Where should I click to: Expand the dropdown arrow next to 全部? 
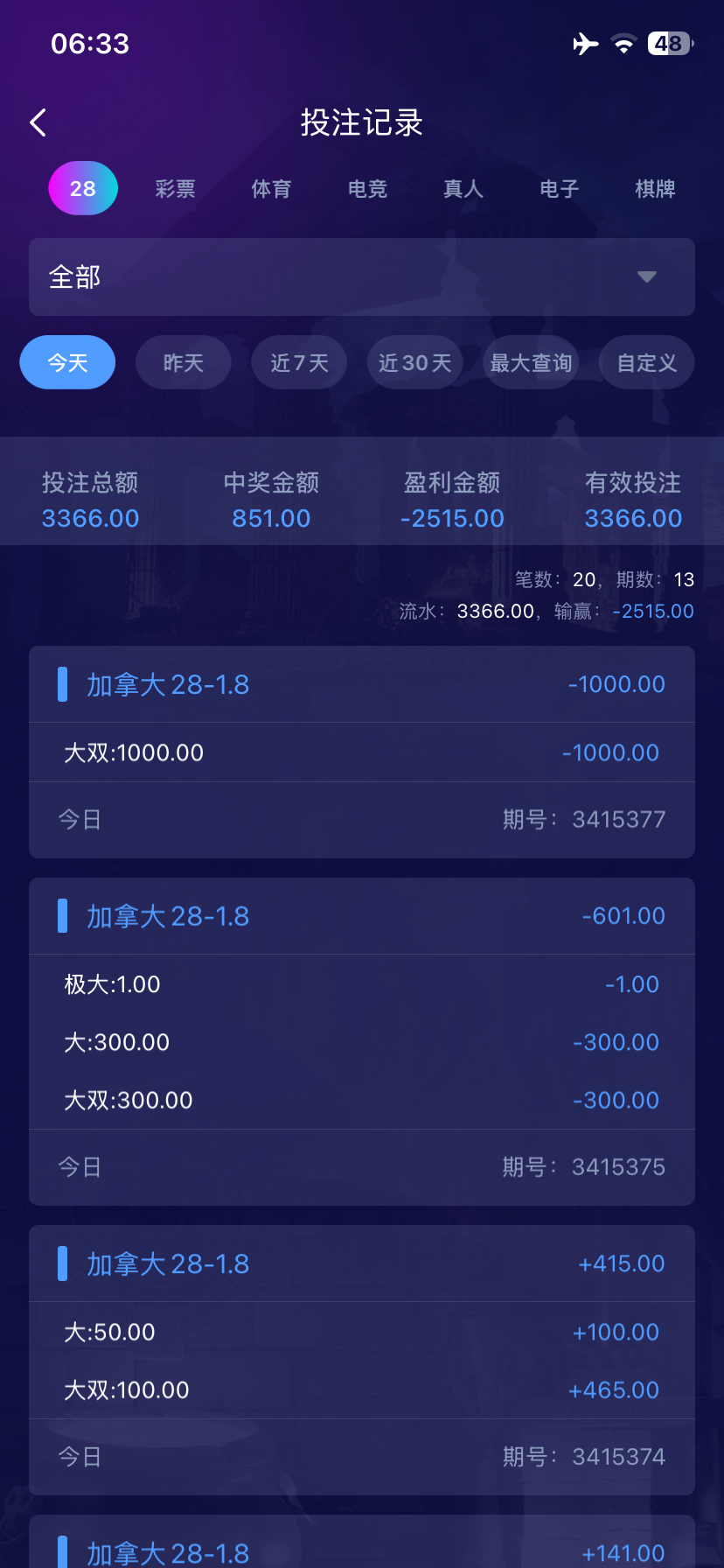[646, 276]
